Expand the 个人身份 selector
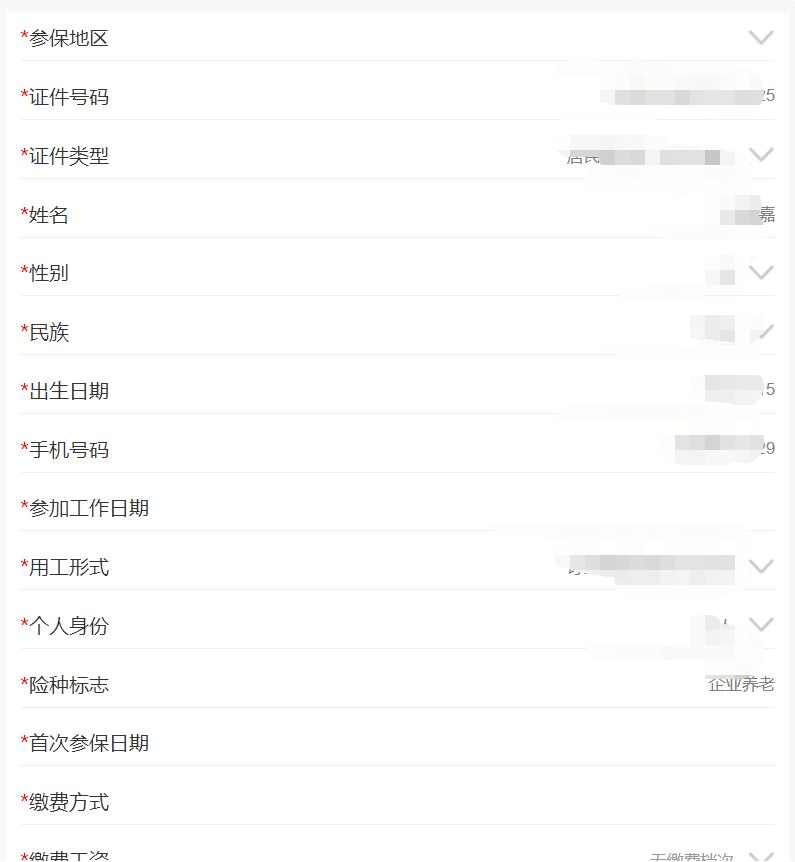The image size is (795, 862). 761,625
